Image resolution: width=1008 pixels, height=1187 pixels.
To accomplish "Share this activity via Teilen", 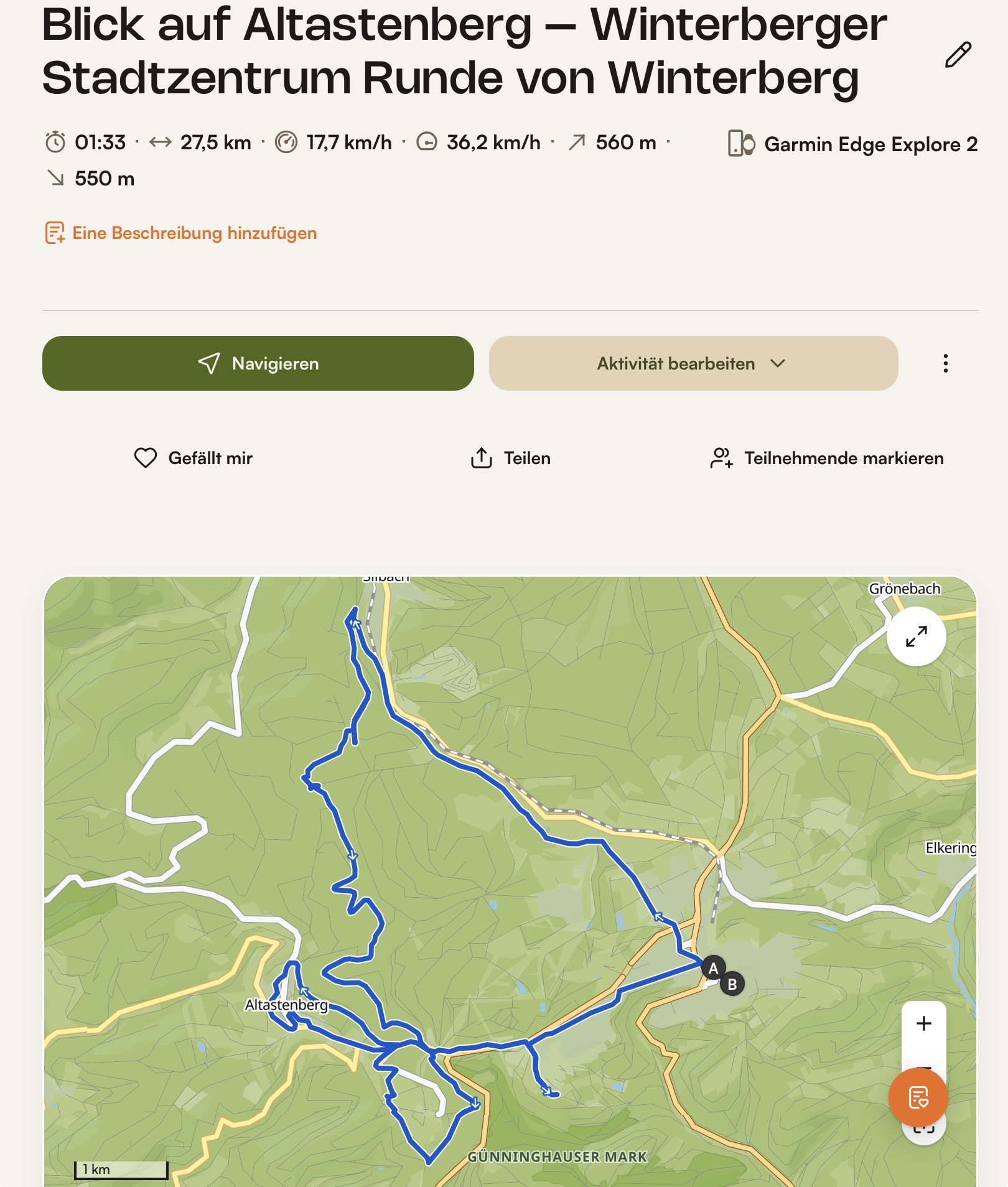I will click(x=510, y=459).
